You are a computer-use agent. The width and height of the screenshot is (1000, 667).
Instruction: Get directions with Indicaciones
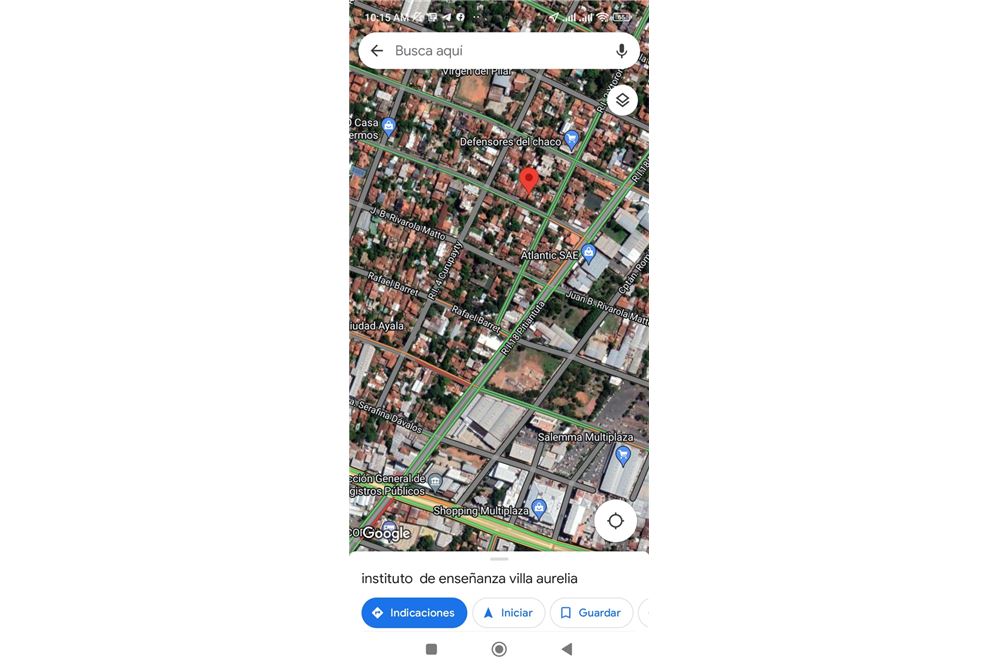415,613
